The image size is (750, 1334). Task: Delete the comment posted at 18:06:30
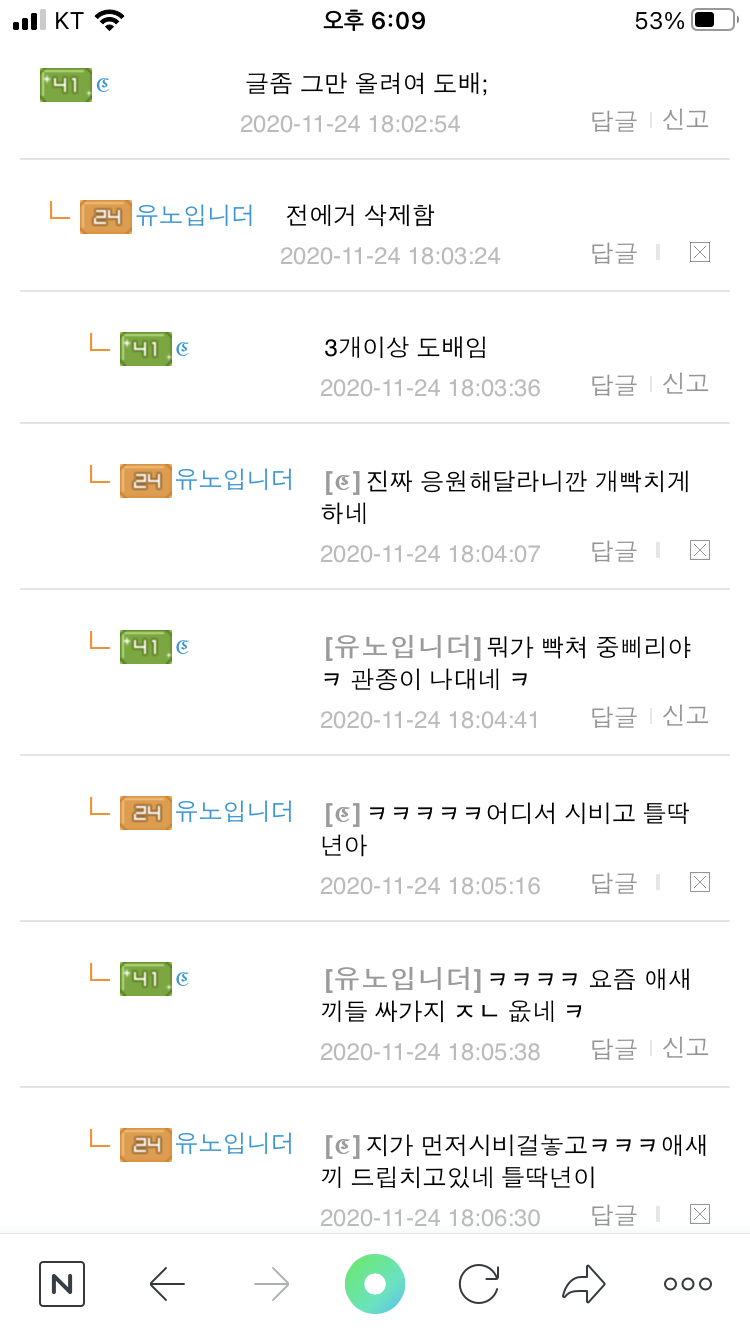pos(700,1214)
